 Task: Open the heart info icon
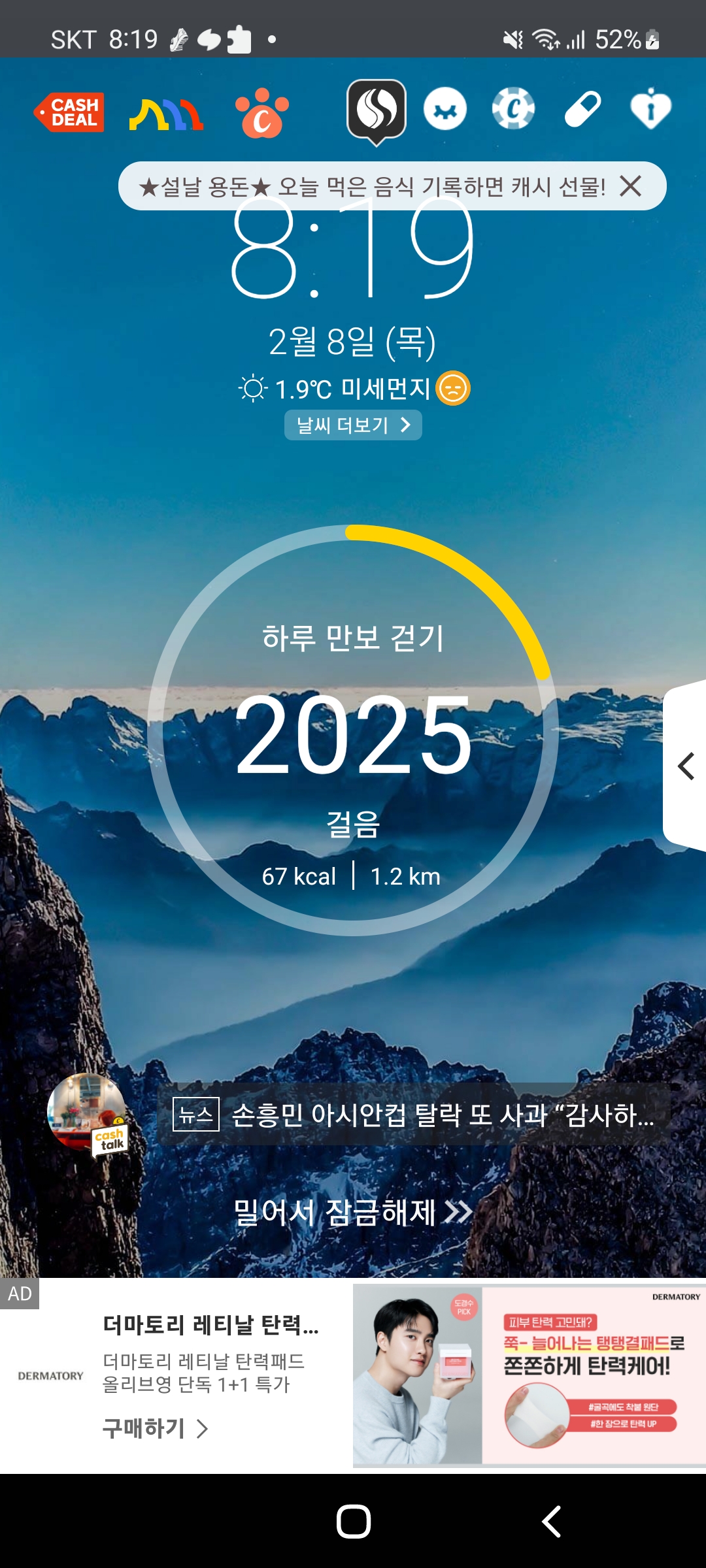click(650, 108)
